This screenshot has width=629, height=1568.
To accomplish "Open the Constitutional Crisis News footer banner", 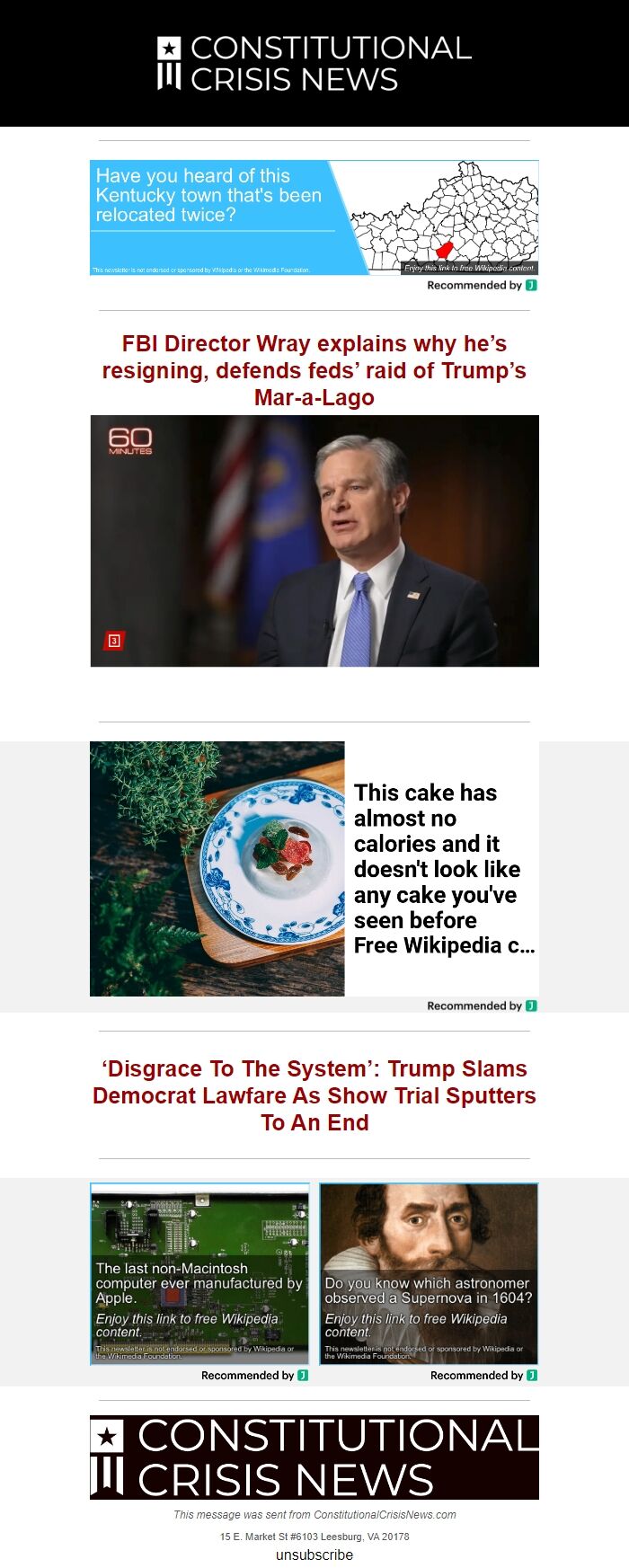I will point(314,1457).
